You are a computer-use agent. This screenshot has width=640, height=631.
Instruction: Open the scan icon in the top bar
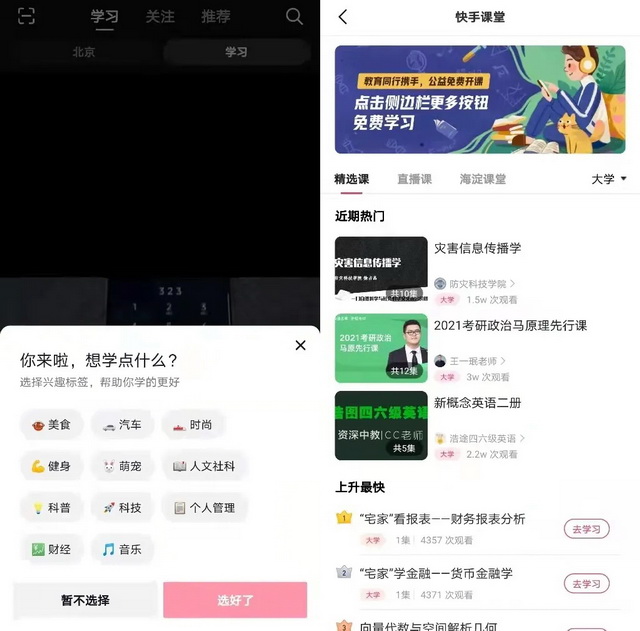[x=26, y=16]
